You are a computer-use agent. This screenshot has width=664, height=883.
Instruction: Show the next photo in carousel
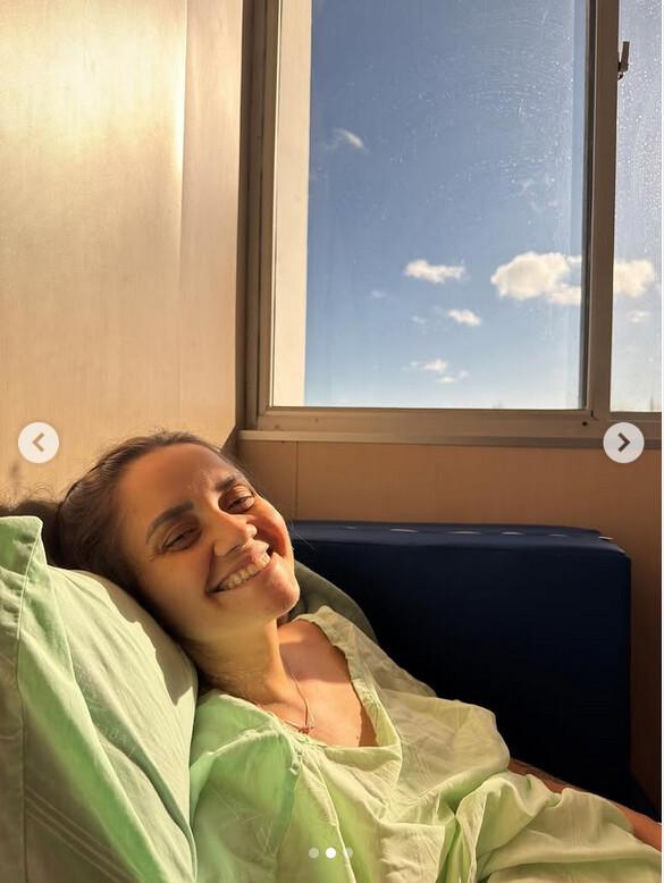click(623, 442)
